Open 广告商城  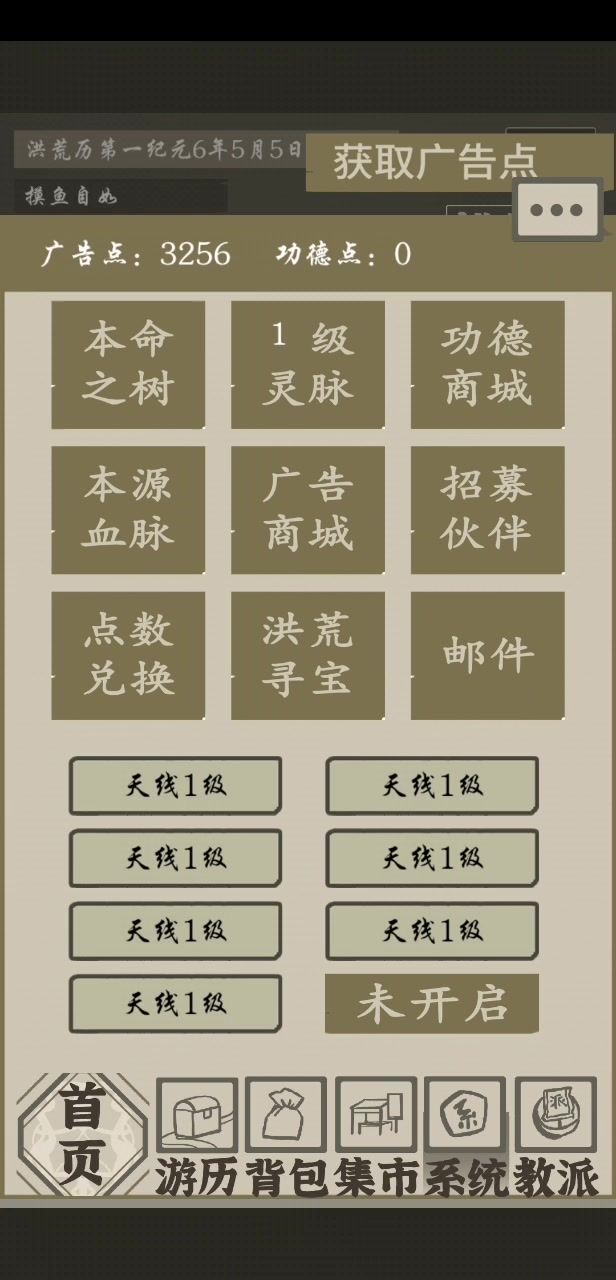(x=308, y=510)
